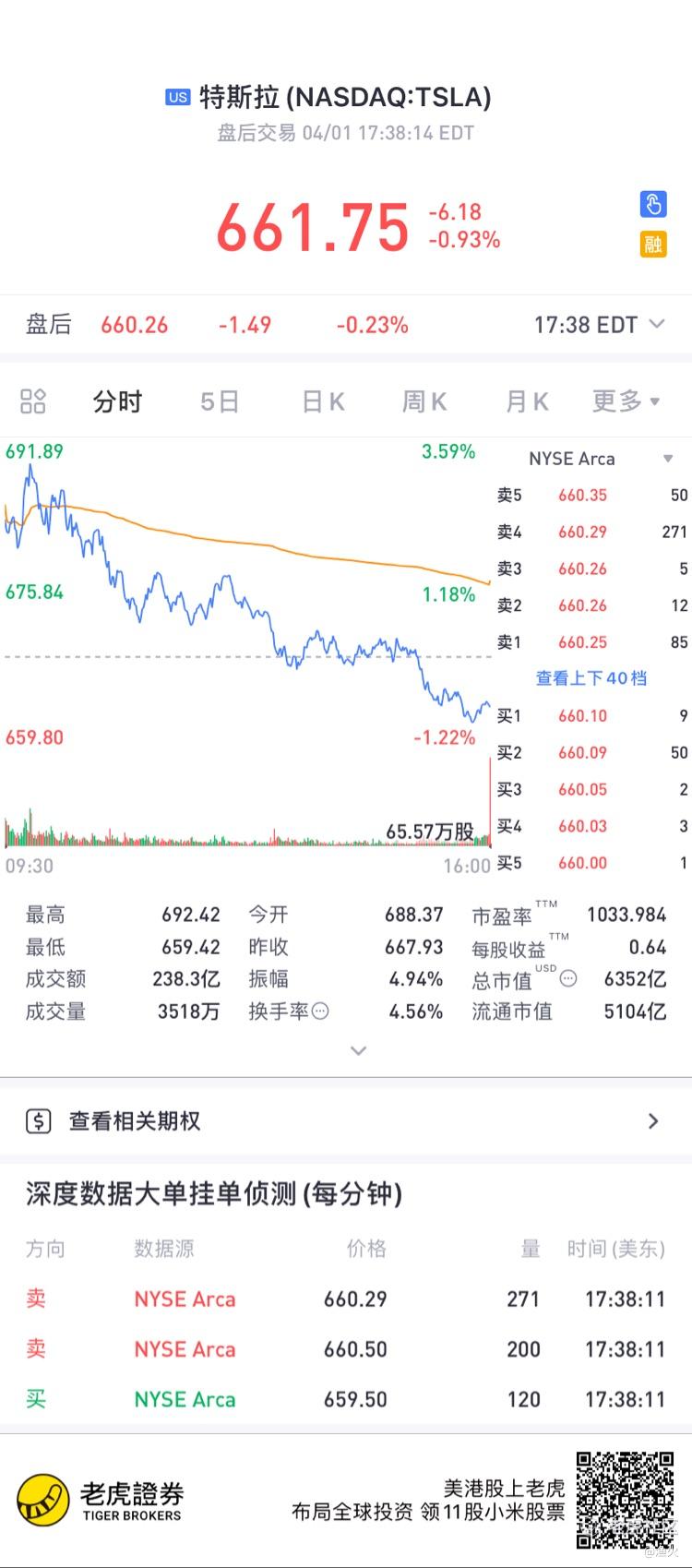Open 查看相关期权 related options
The width and height of the screenshot is (692, 1568).
click(x=346, y=1120)
